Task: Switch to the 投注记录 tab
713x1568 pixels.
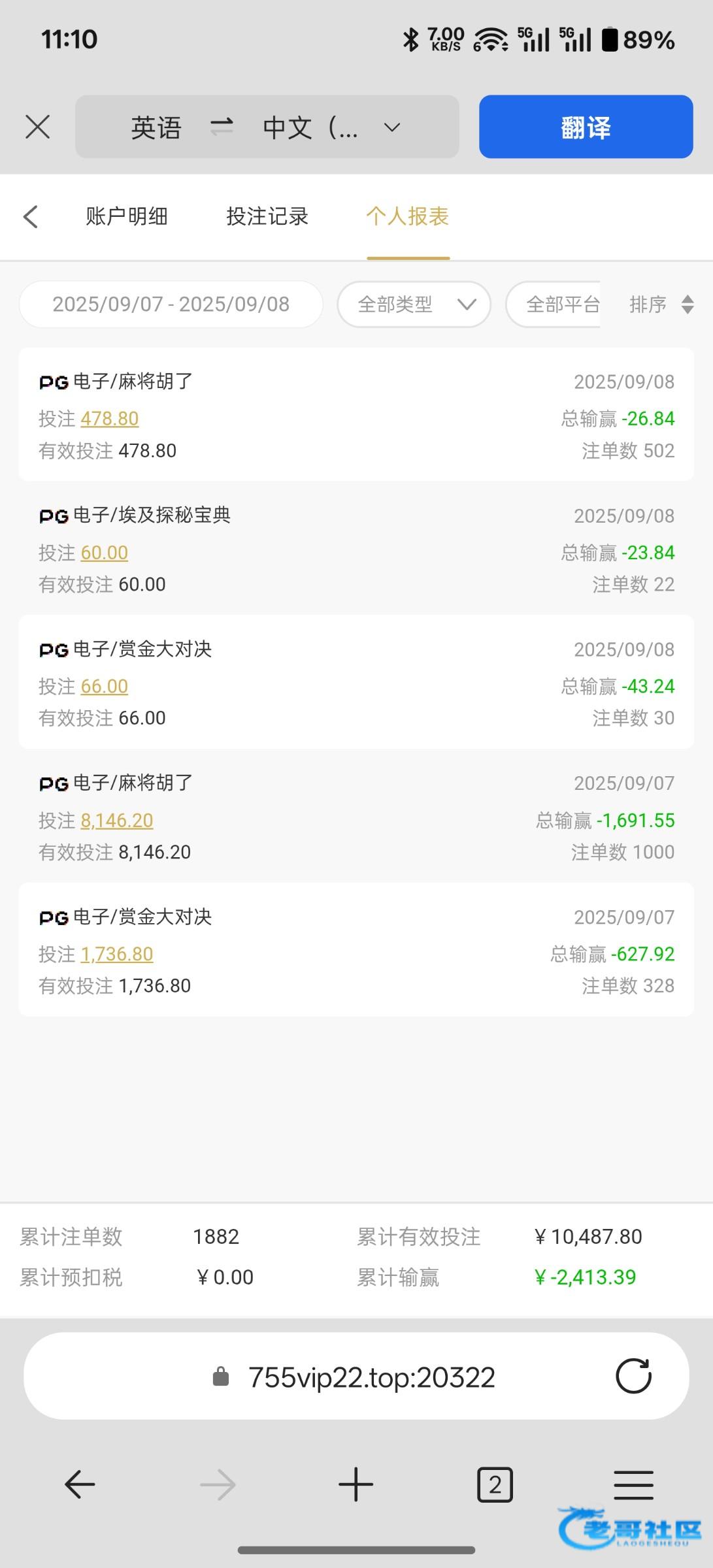Action: click(267, 216)
